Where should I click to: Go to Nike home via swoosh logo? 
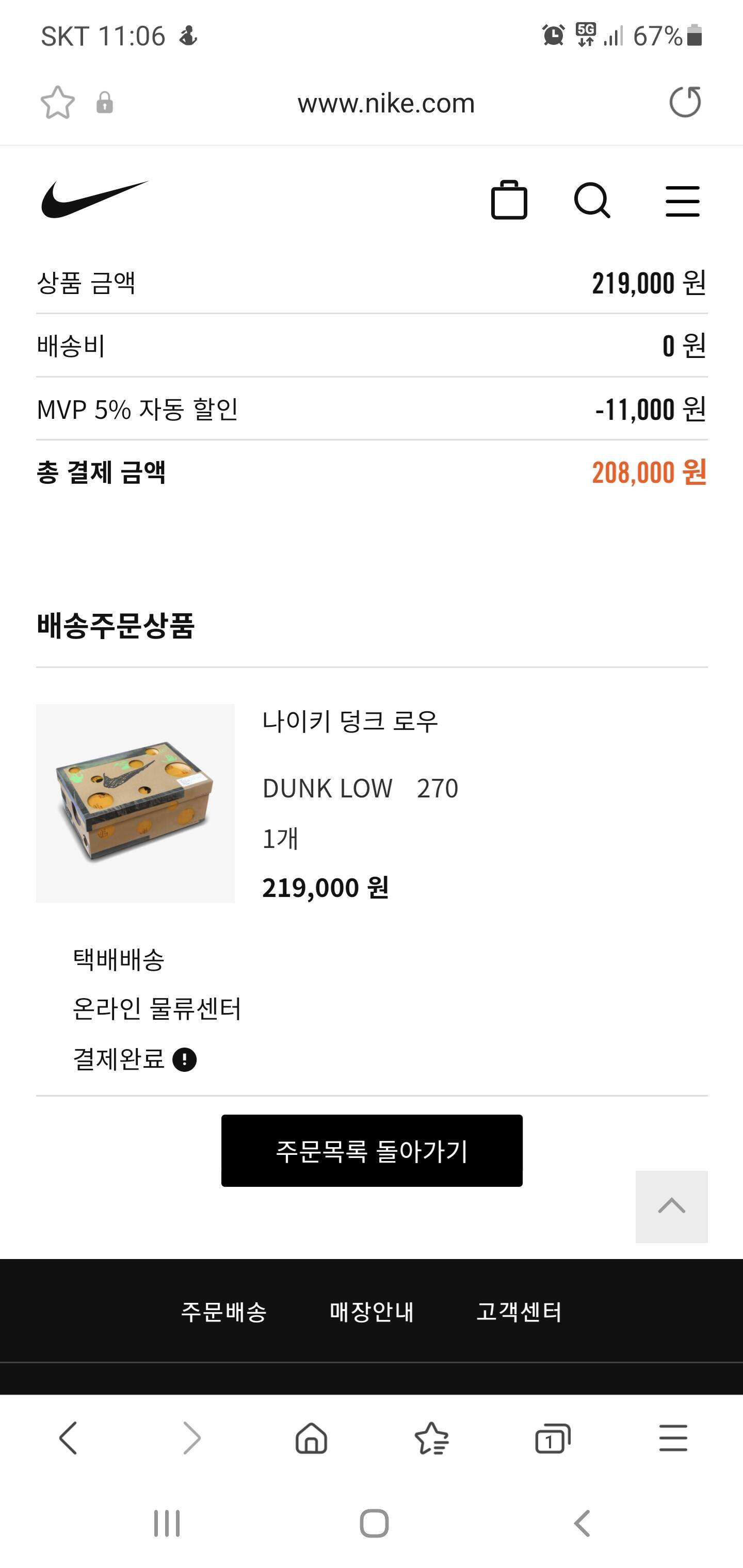click(x=94, y=199)
